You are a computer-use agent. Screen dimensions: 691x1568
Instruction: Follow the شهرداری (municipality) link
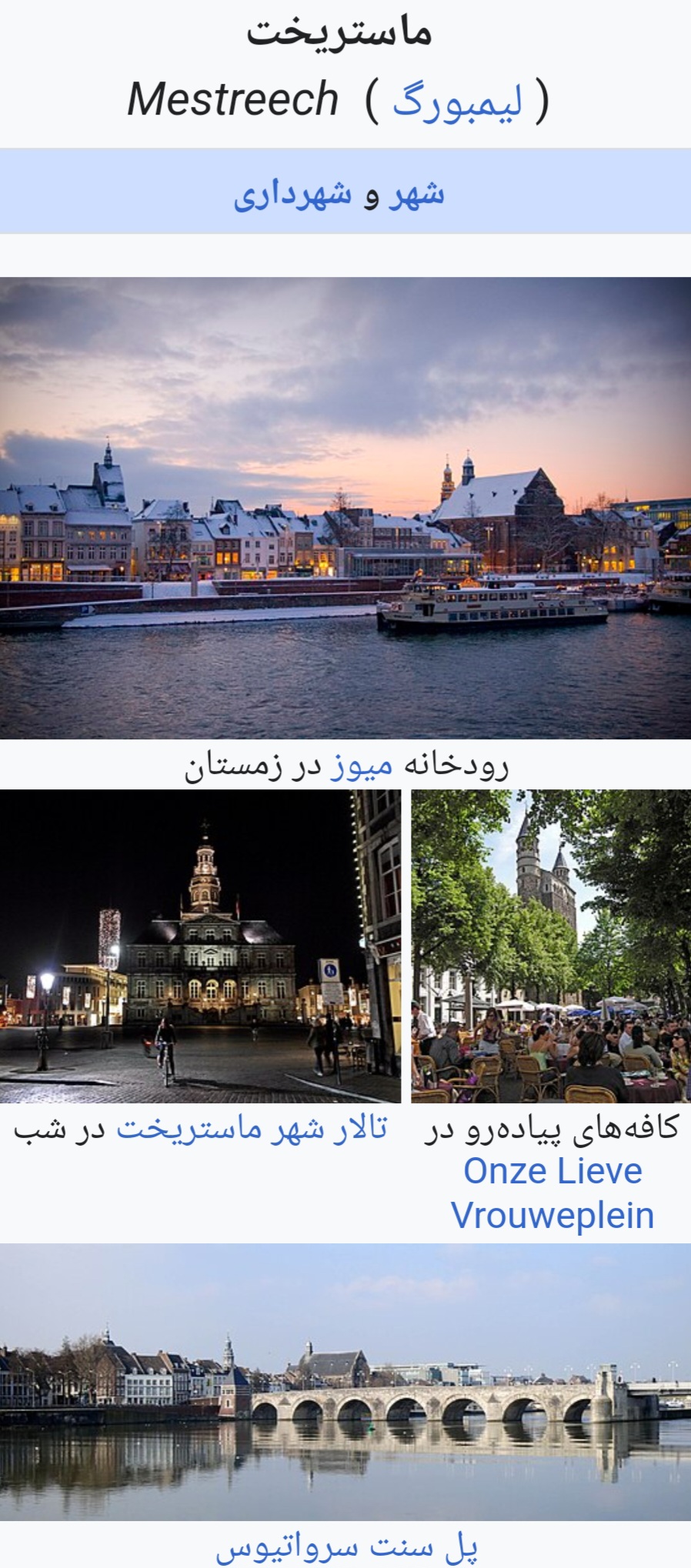point(292,194)
